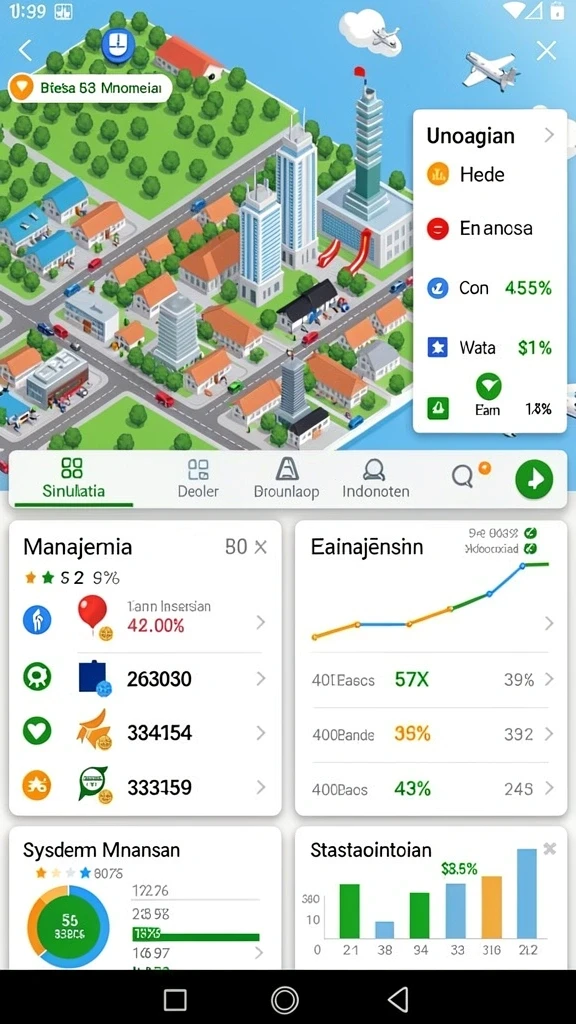Dismiss the Stastaointoian chart card
The width and height of the screenshot is (576, 1024).
coord(550,848)
